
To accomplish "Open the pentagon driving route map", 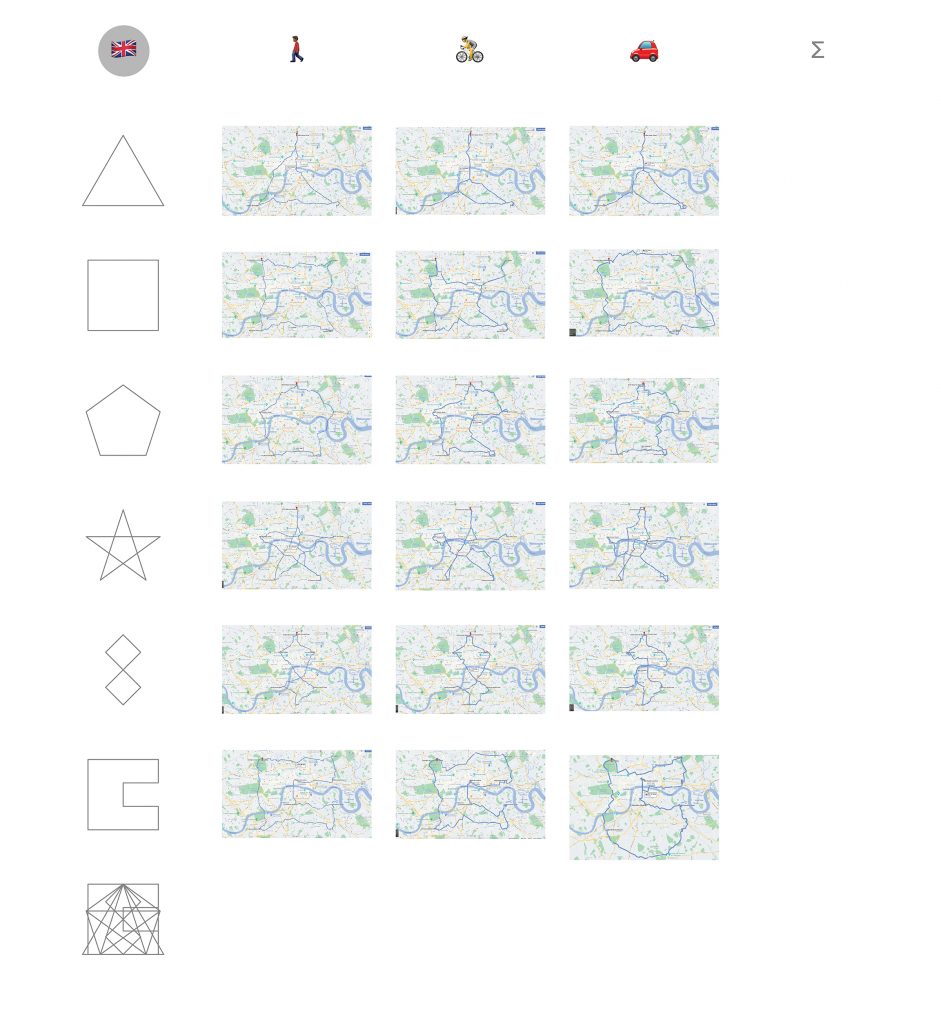I will [644, 420].
